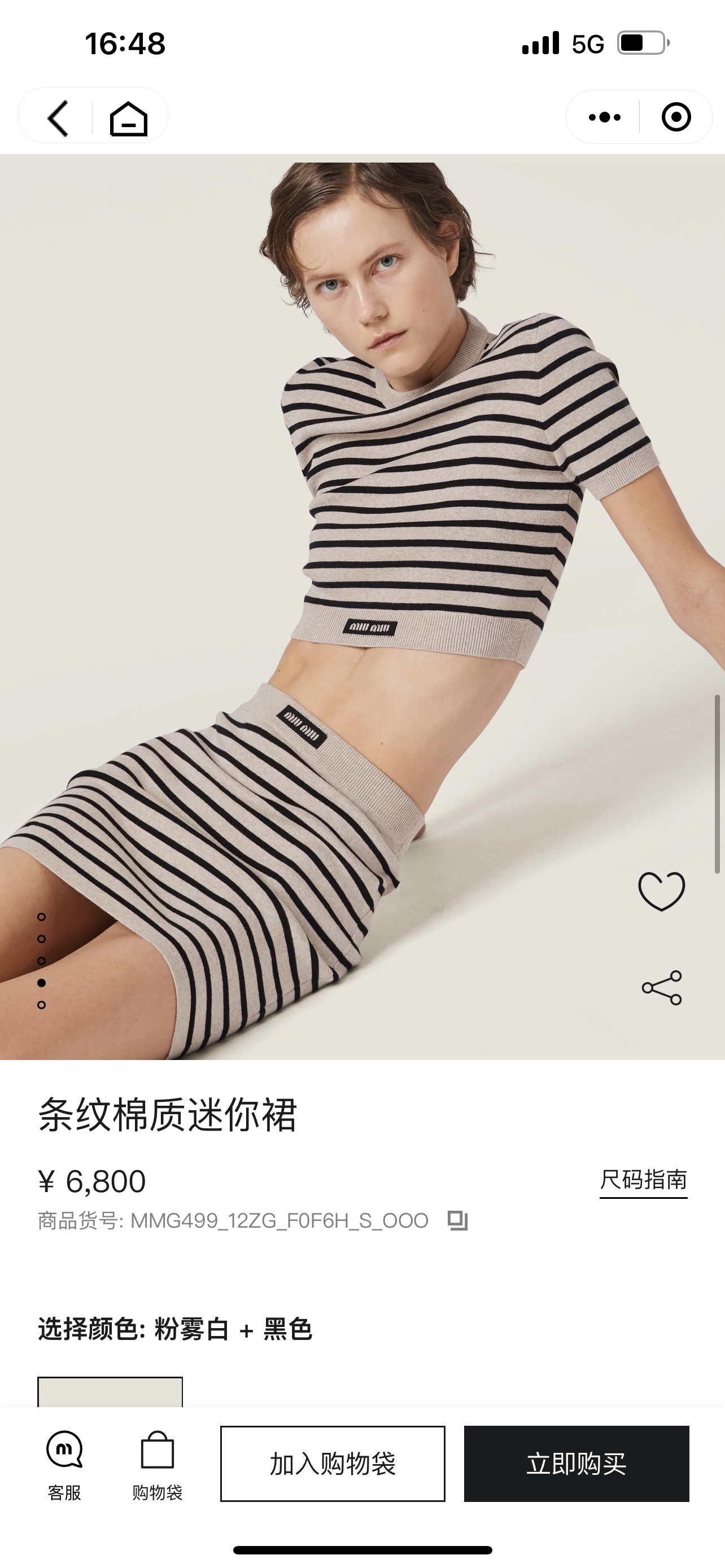Open the 购物袋 shopping bag
725x1568 pixels.
pyautogui.click(x=157, y=1464)
